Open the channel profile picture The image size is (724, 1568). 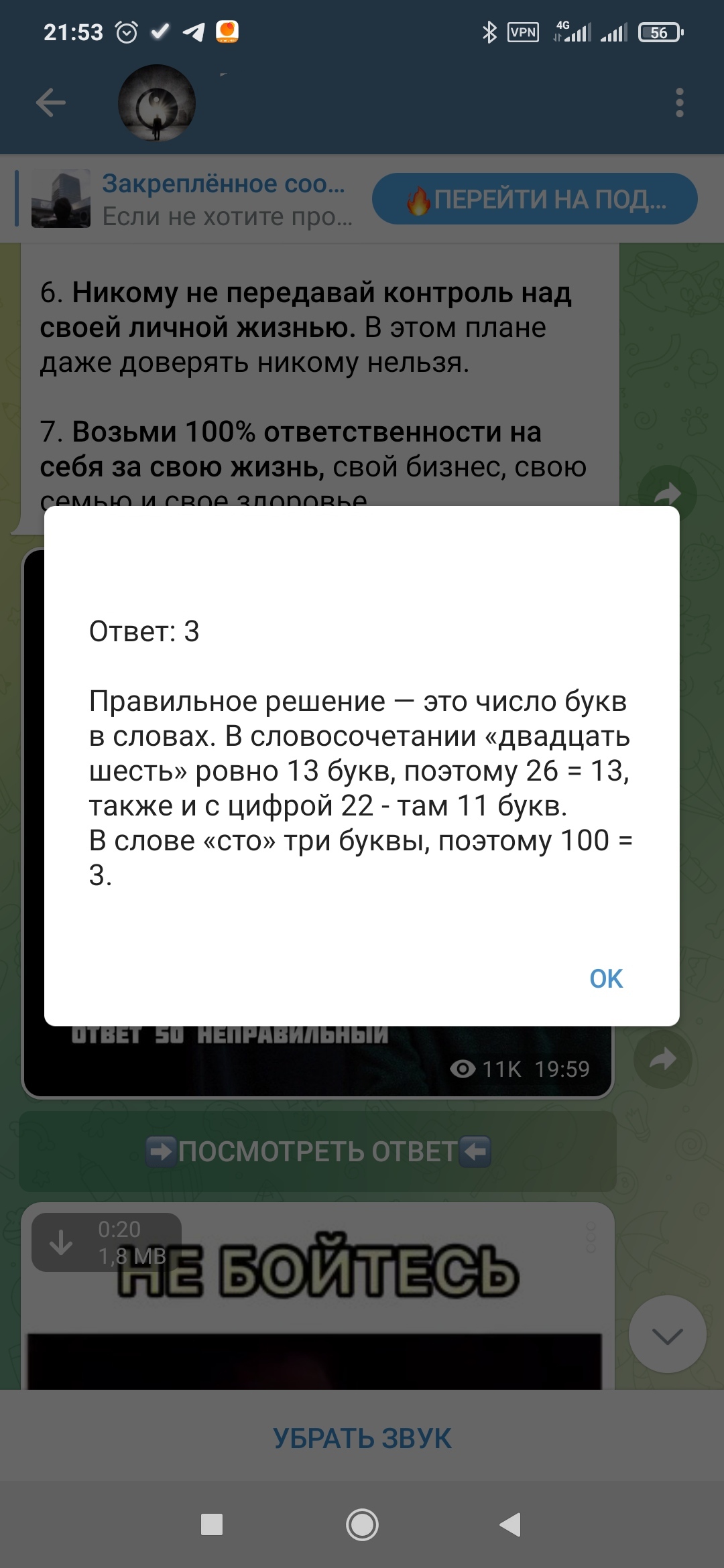click(157, 103)
